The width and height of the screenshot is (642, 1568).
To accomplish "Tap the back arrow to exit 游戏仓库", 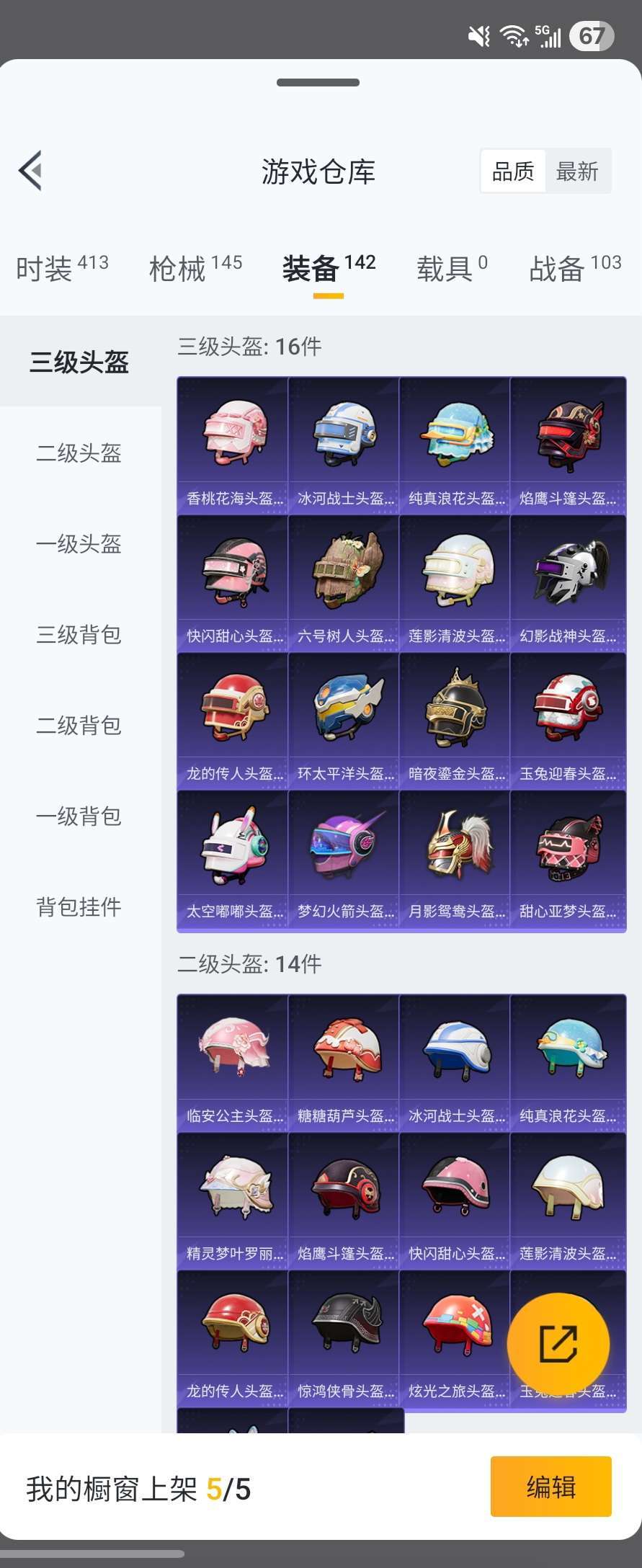I will [29, 171].
